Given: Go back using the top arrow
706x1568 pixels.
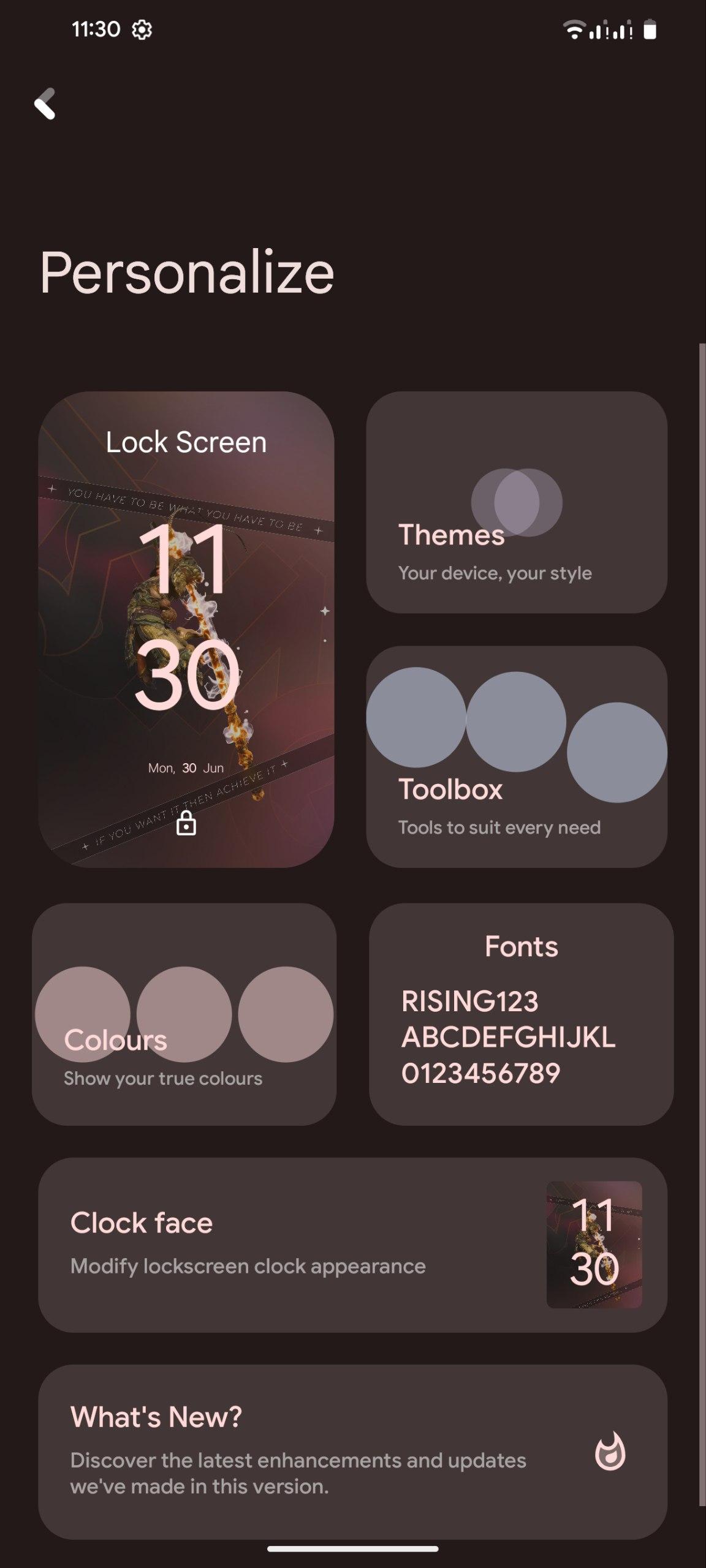Looking at the screenshot, I should click(x=45, y=104).
